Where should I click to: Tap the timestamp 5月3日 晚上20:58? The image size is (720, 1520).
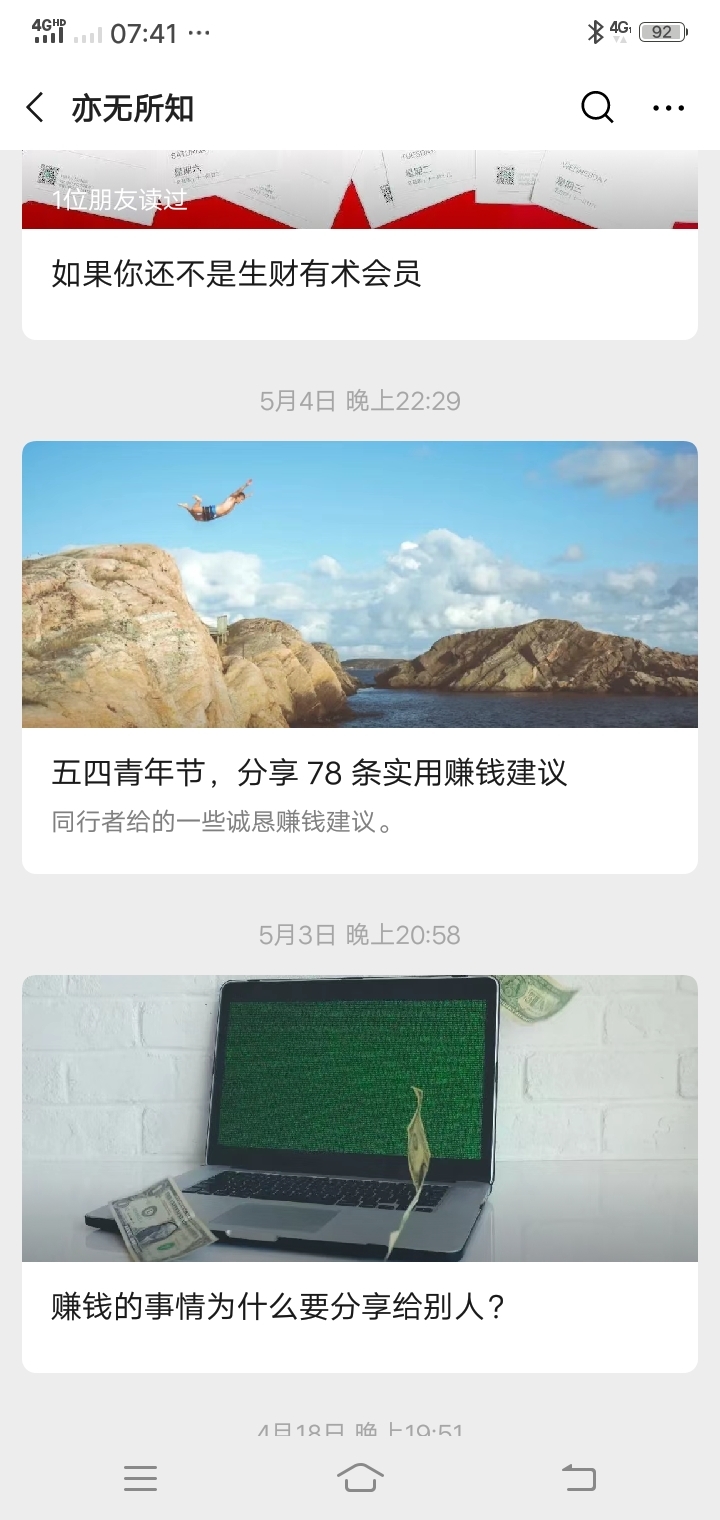pyautogui.click(x=358, y=933)
